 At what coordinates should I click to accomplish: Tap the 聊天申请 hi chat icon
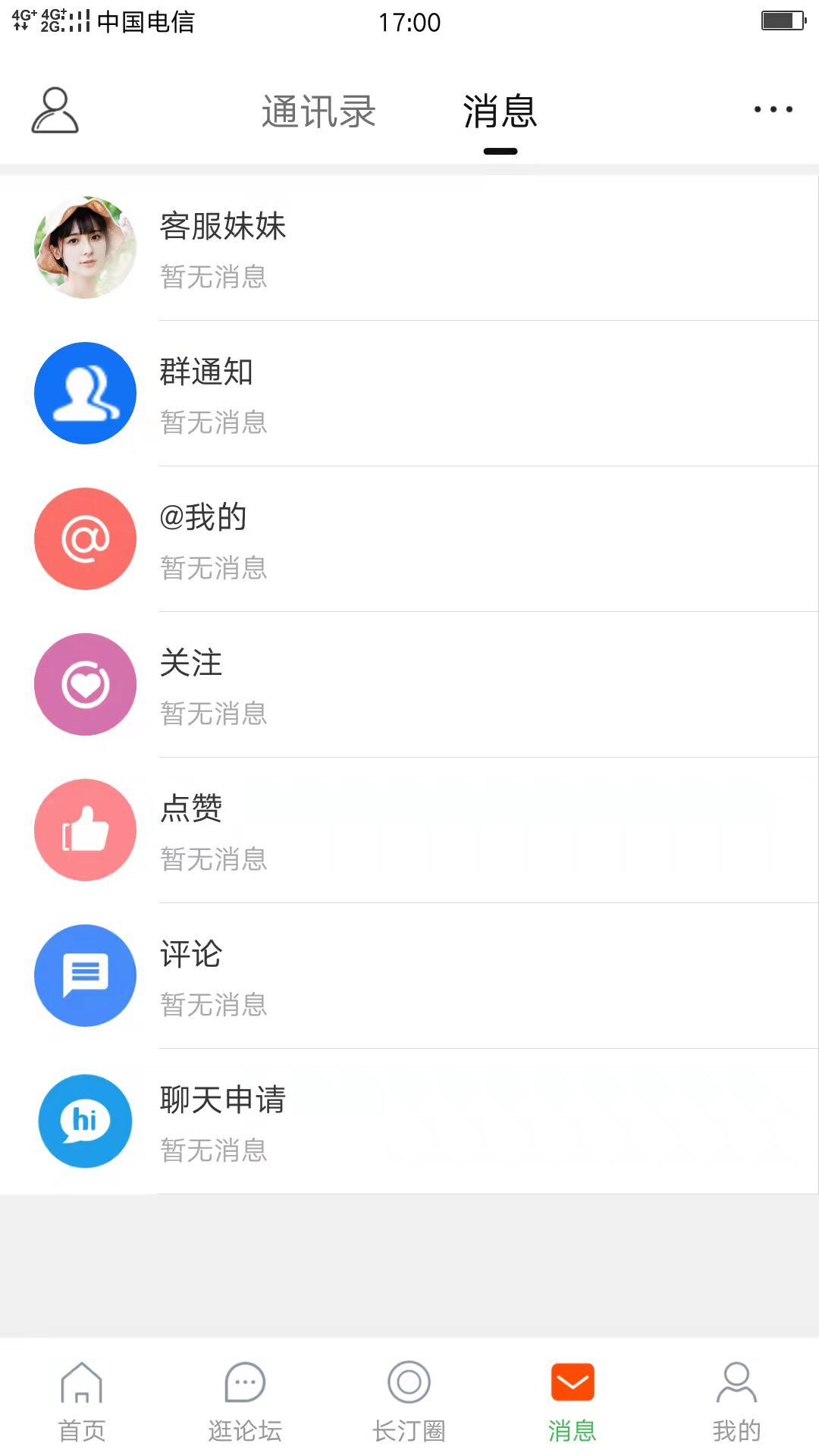point(85,1122)
